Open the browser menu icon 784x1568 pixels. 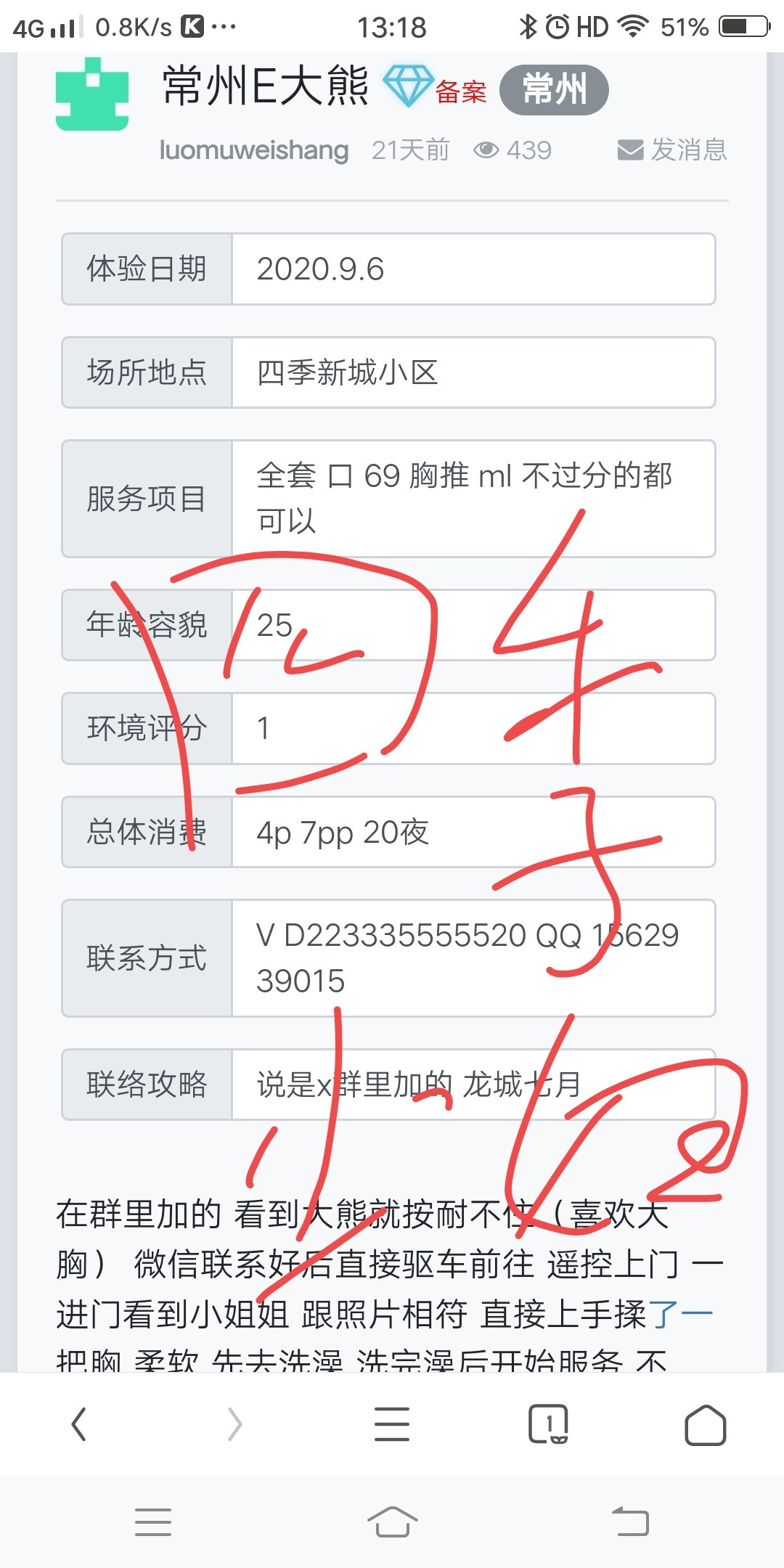[392, 1424]
